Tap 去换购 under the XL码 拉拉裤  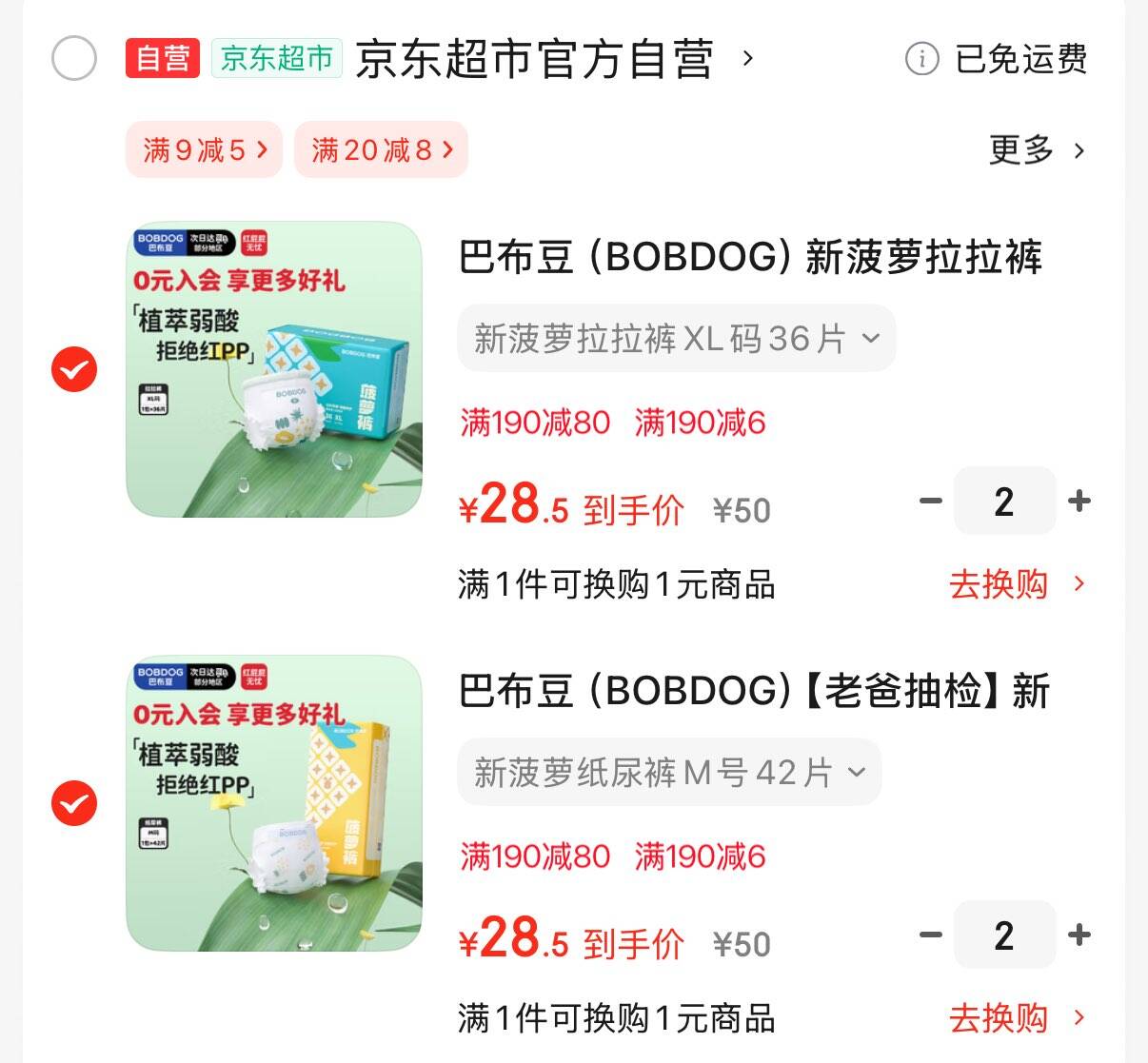[x=1015, y=584]
